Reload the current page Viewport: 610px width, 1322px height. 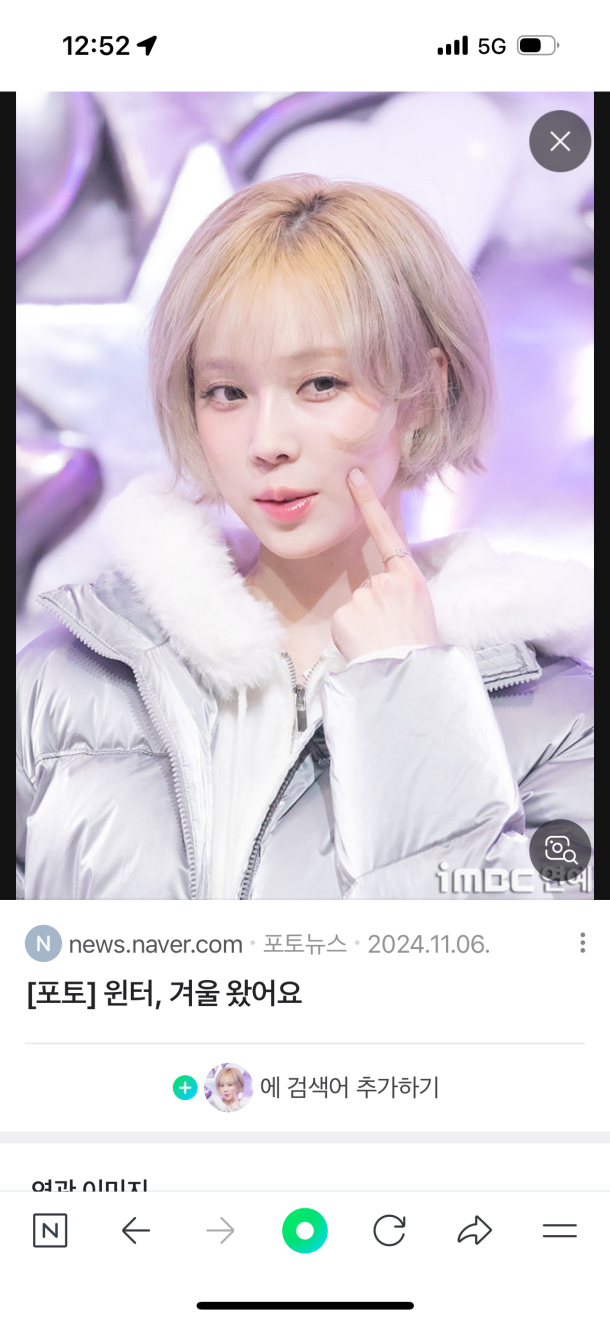[389, 1231]
